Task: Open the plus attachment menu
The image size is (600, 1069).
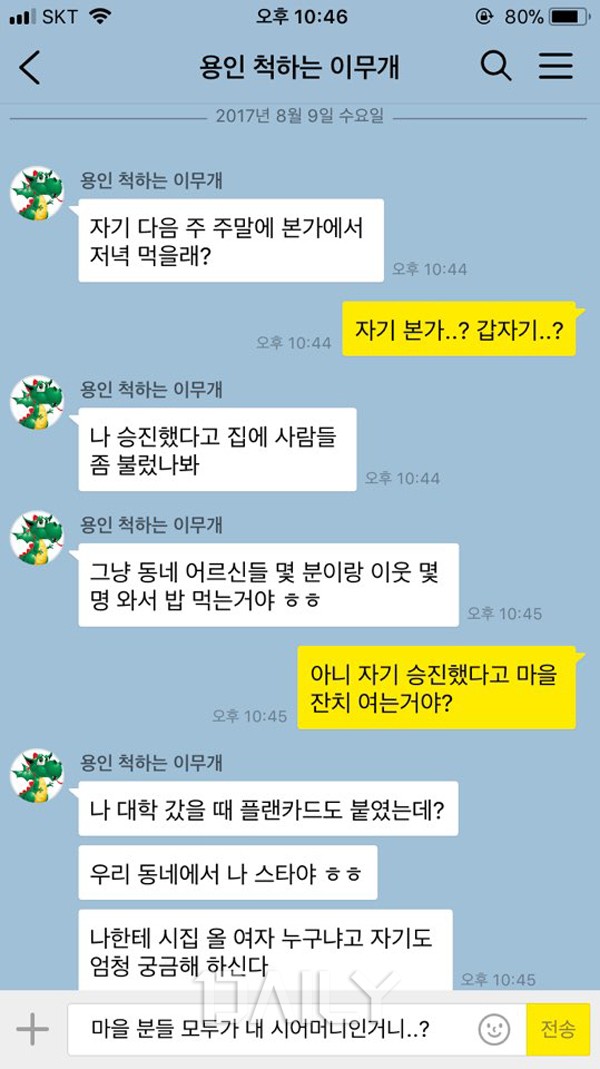Action: (32, 1029)
